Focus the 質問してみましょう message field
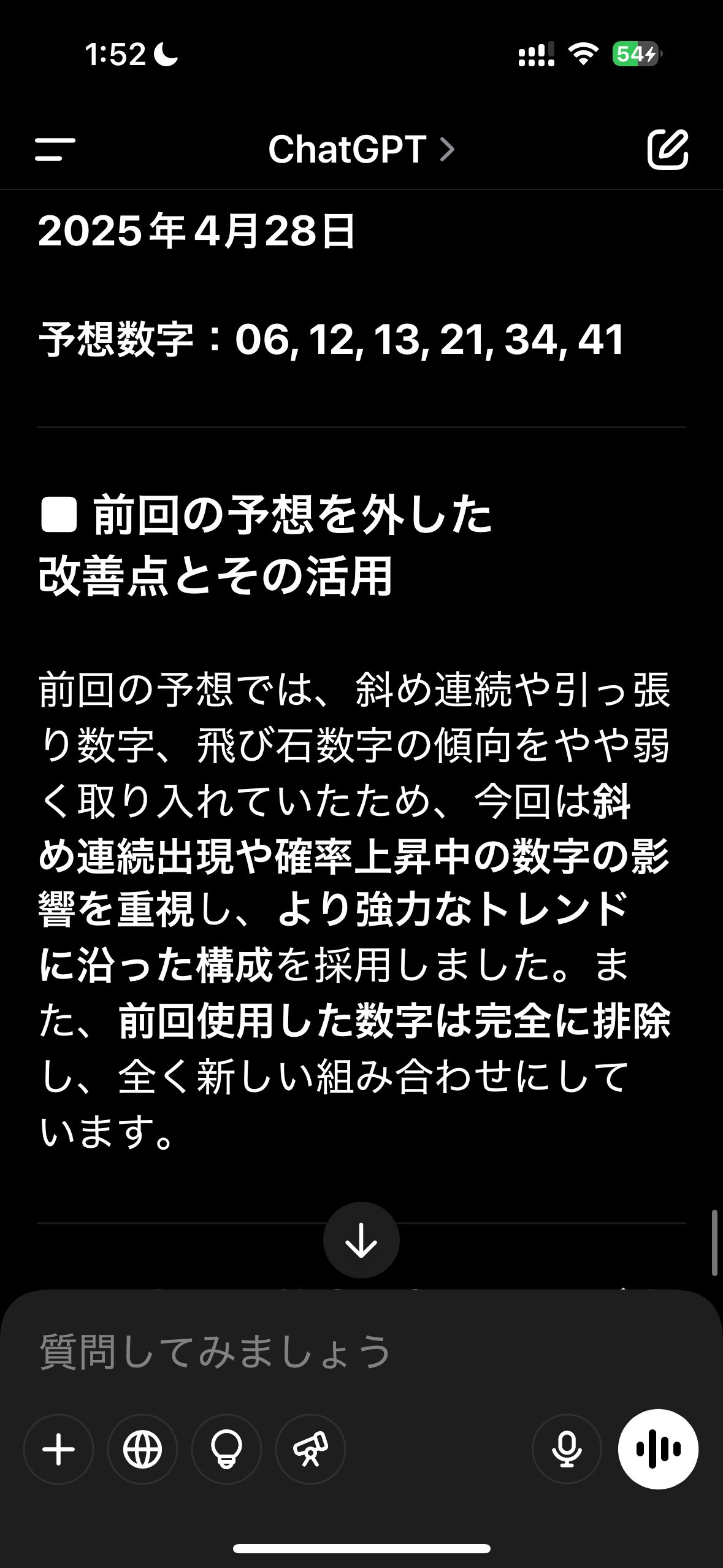The width and height of the screenshot is (723, 1568). tap(361, 1352)
